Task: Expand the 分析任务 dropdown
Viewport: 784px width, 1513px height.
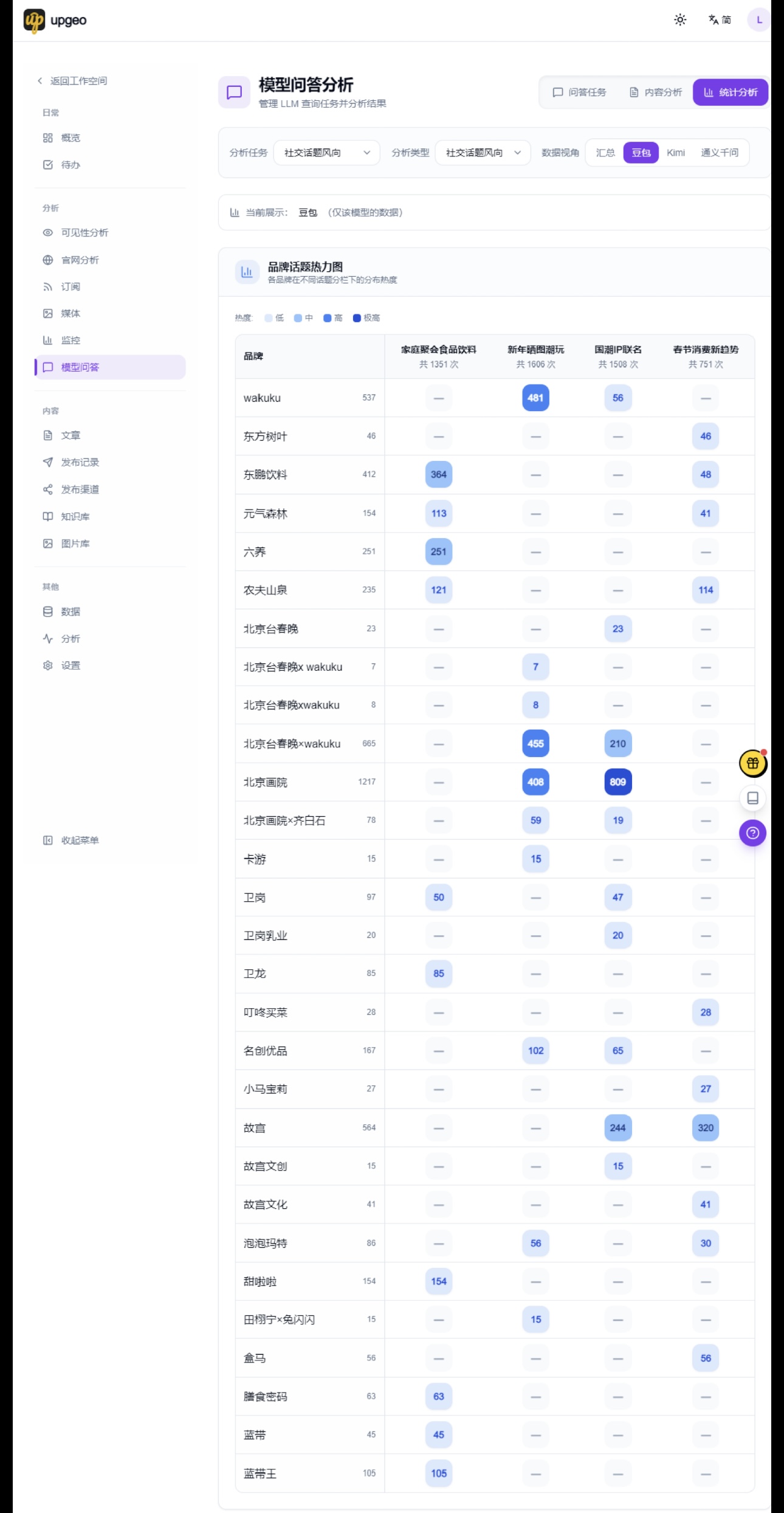Action: [x=326, y=153]
